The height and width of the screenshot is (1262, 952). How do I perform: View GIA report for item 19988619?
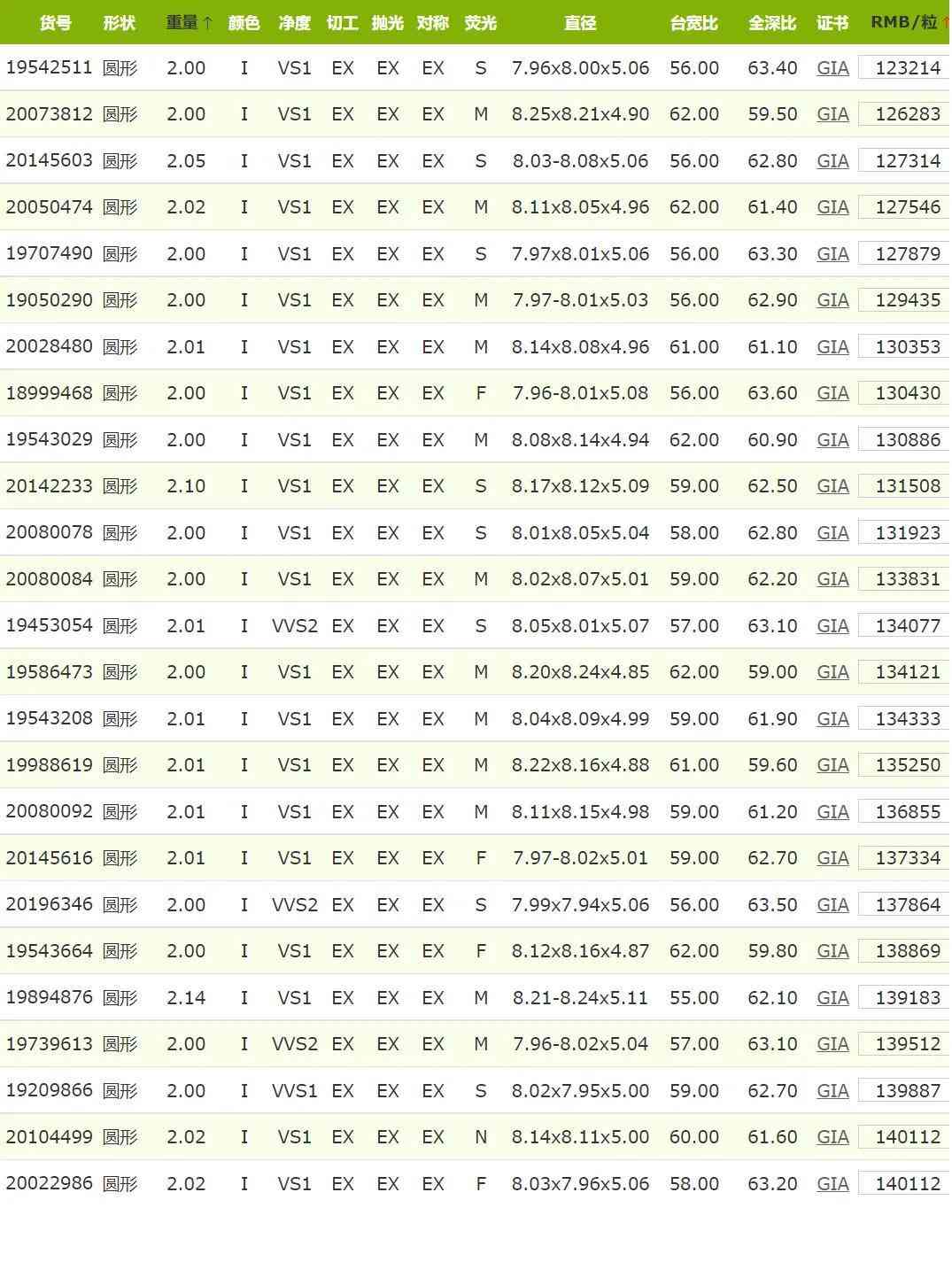click(832, 765)
